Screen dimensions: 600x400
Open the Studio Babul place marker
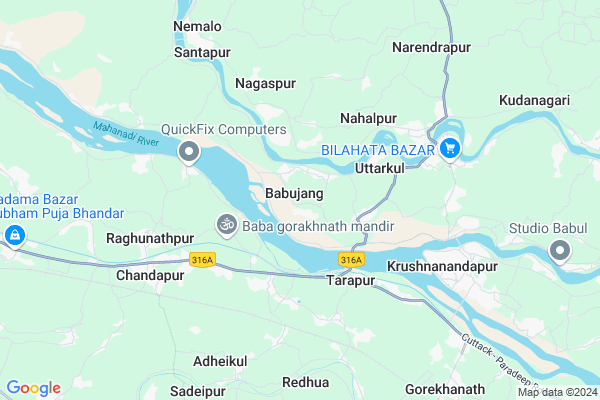[561, 250]
